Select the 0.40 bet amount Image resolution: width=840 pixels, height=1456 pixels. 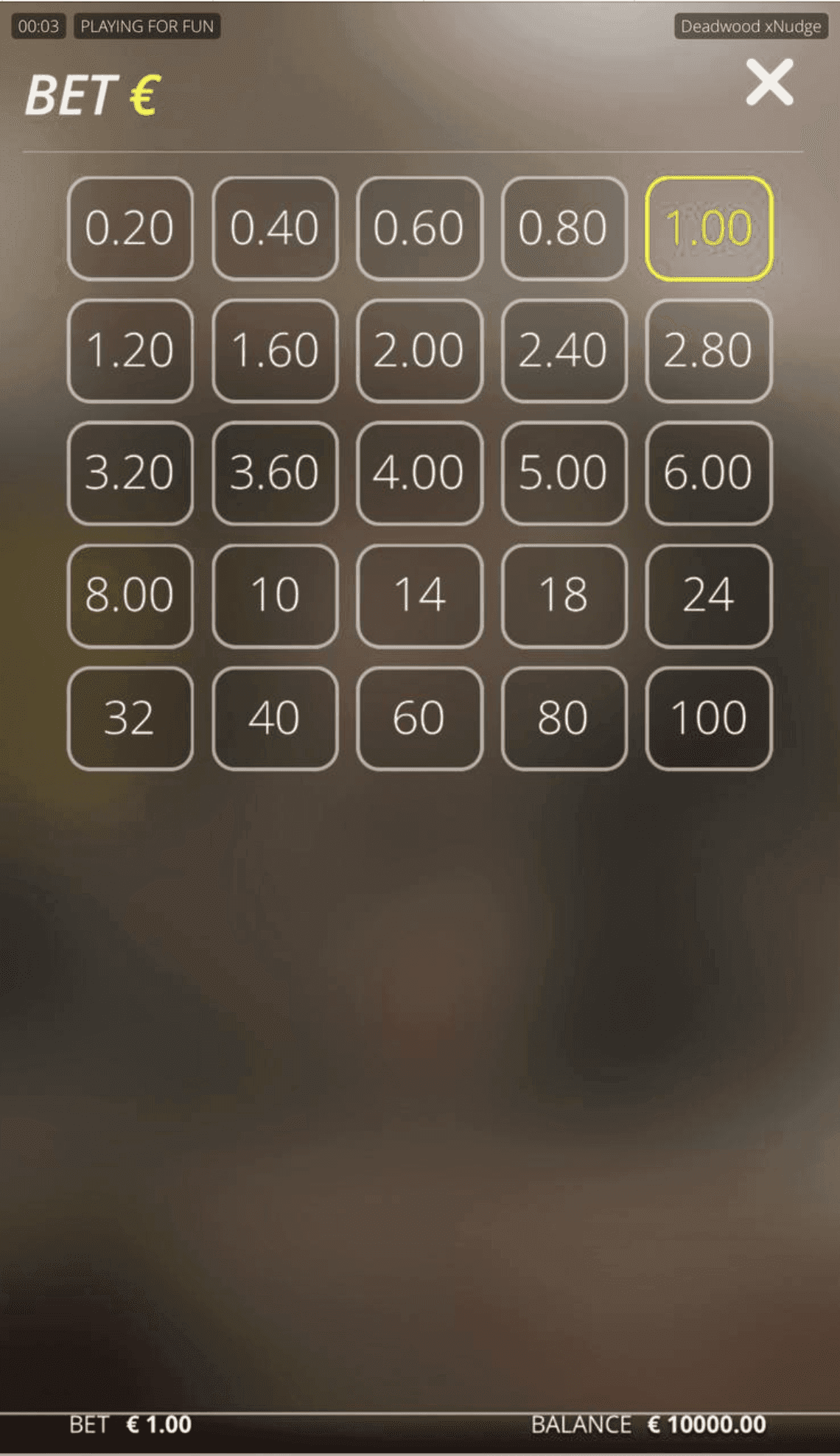(x=274, y=228)
